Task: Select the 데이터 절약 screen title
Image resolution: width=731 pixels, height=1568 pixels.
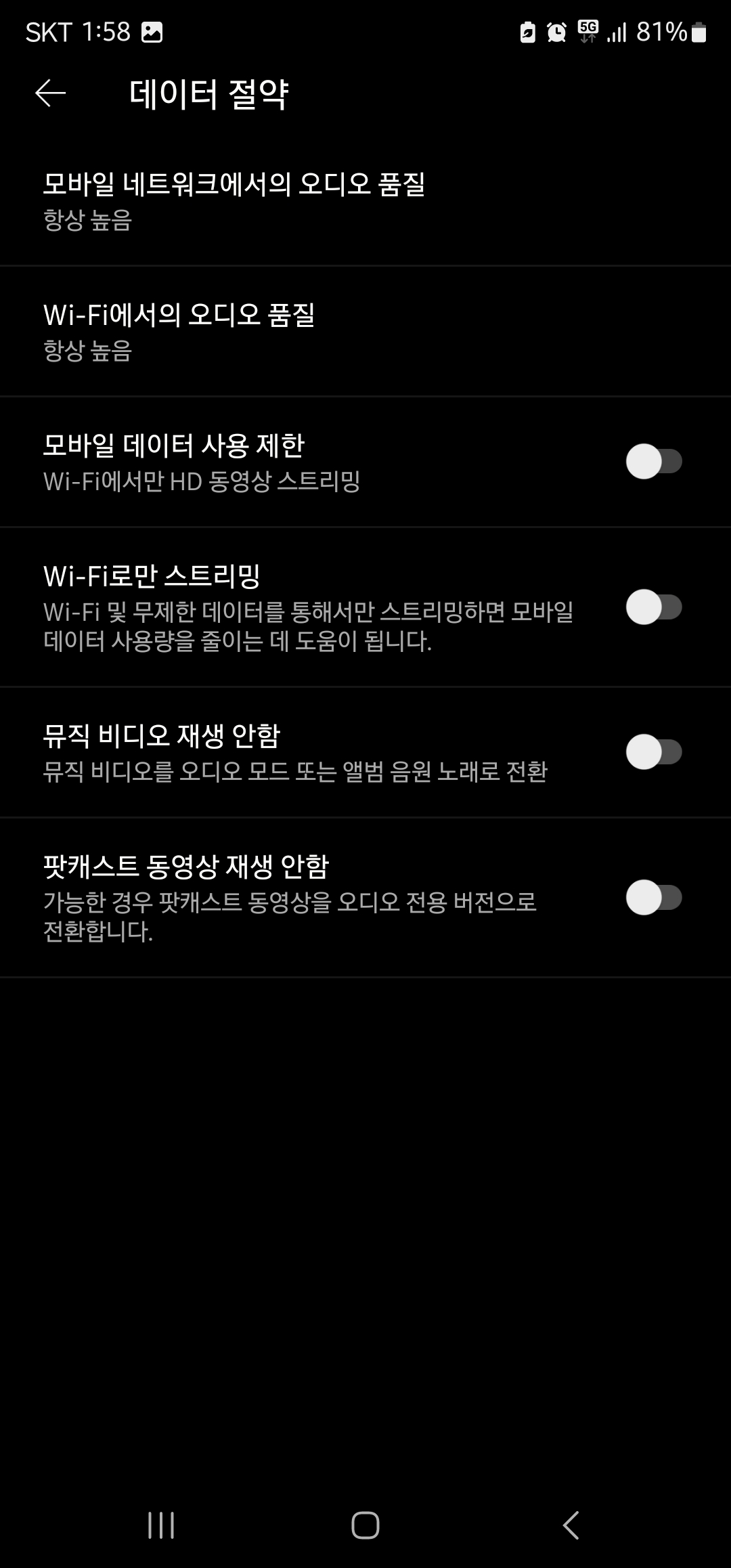Action: 211,93
